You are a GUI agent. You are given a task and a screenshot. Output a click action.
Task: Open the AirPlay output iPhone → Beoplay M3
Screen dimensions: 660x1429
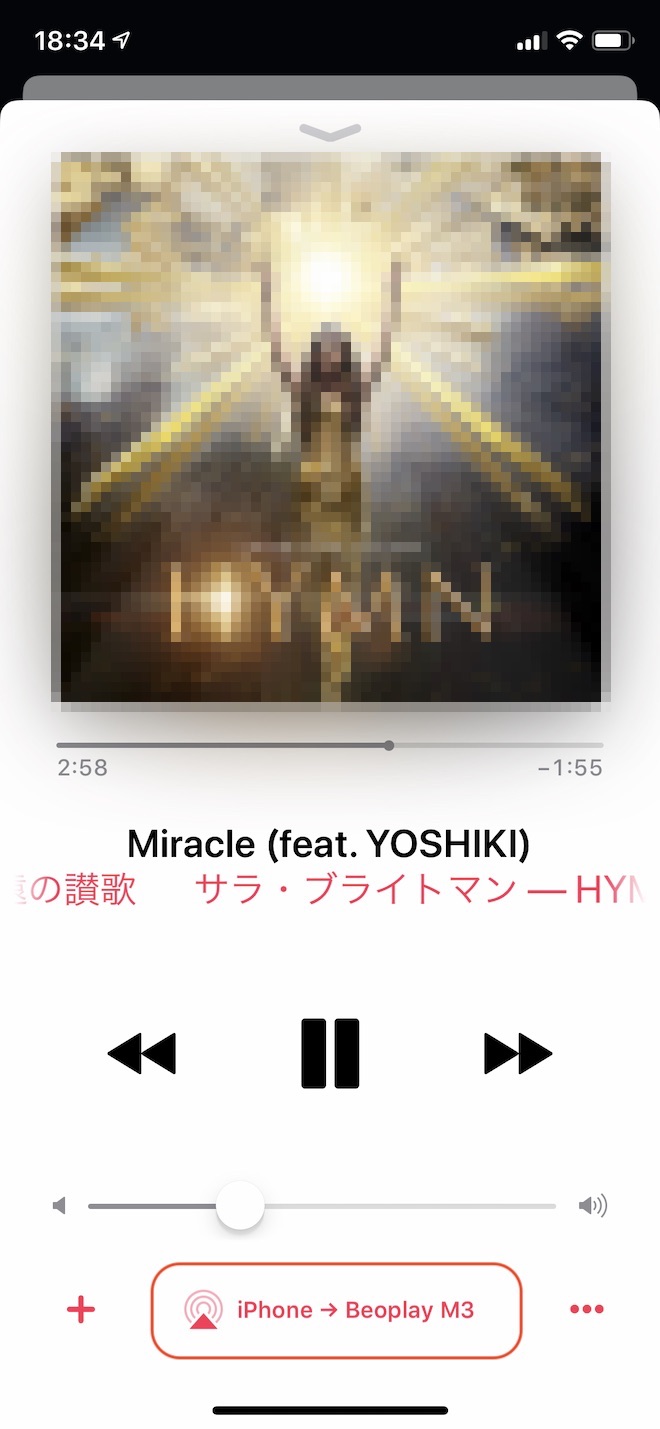[336, 1310]
